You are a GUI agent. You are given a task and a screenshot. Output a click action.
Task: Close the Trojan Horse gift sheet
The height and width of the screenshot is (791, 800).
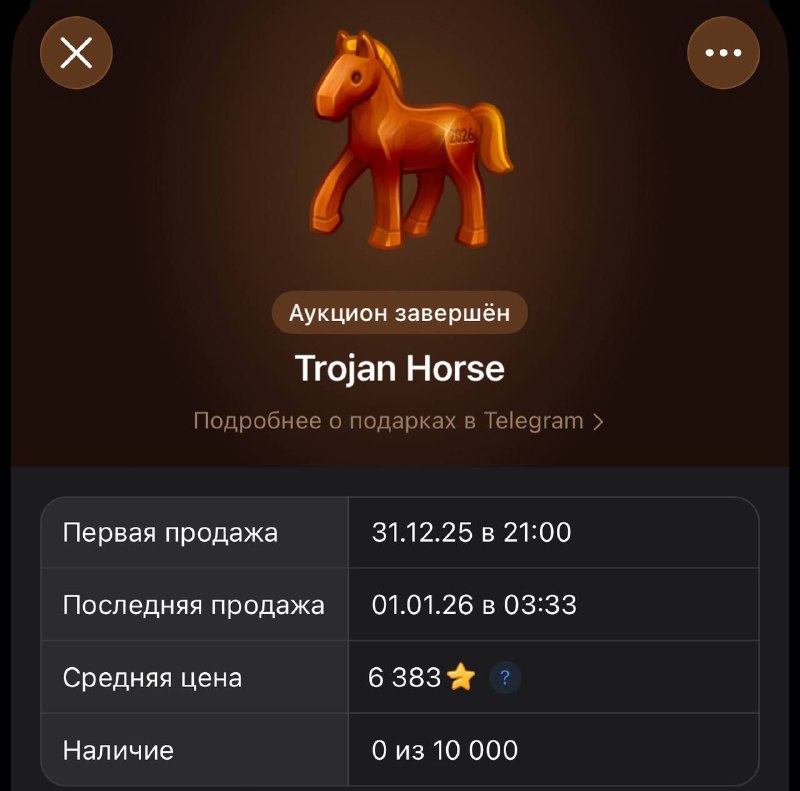pos(76,52)
